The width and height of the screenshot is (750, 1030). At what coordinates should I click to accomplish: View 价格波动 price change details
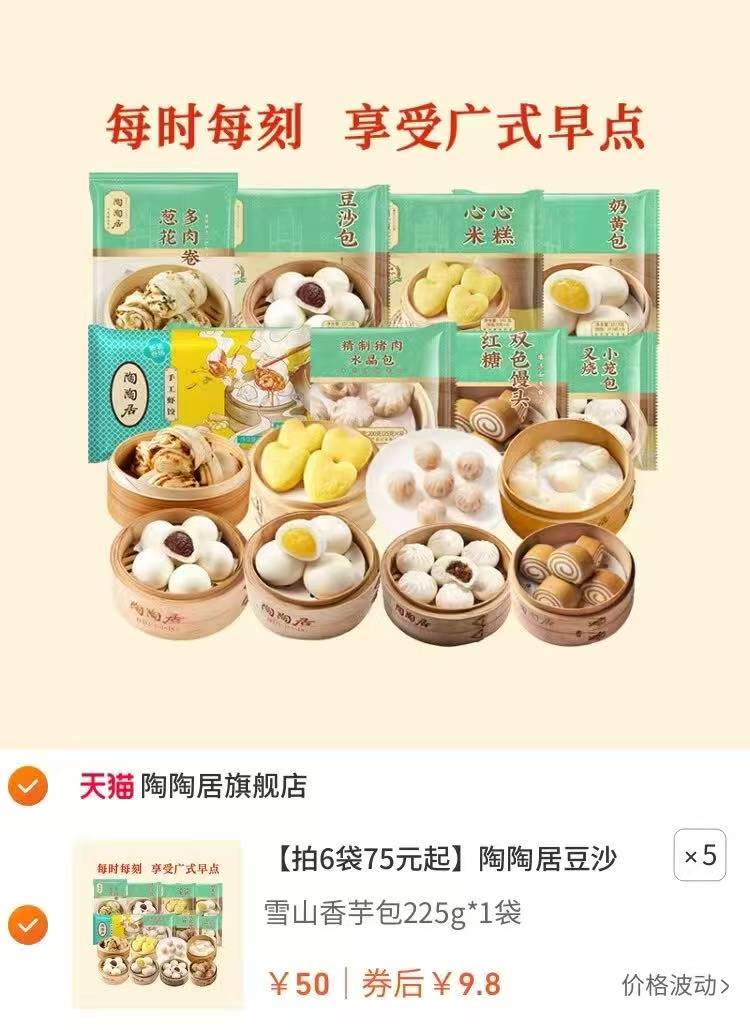(675, 985)
